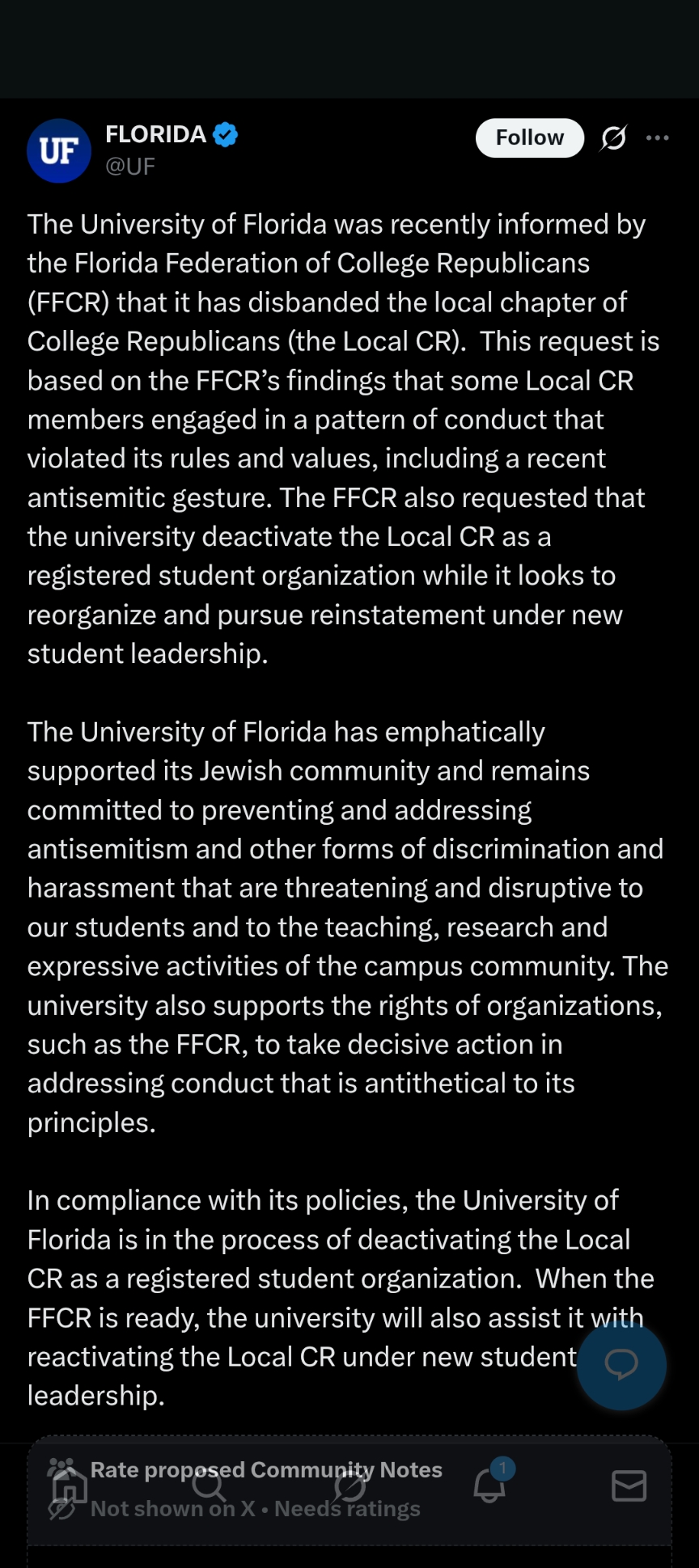Open the post's three-dot overflow menu
Viewport: 699px width, 1568px height.
tap(657, 138)
